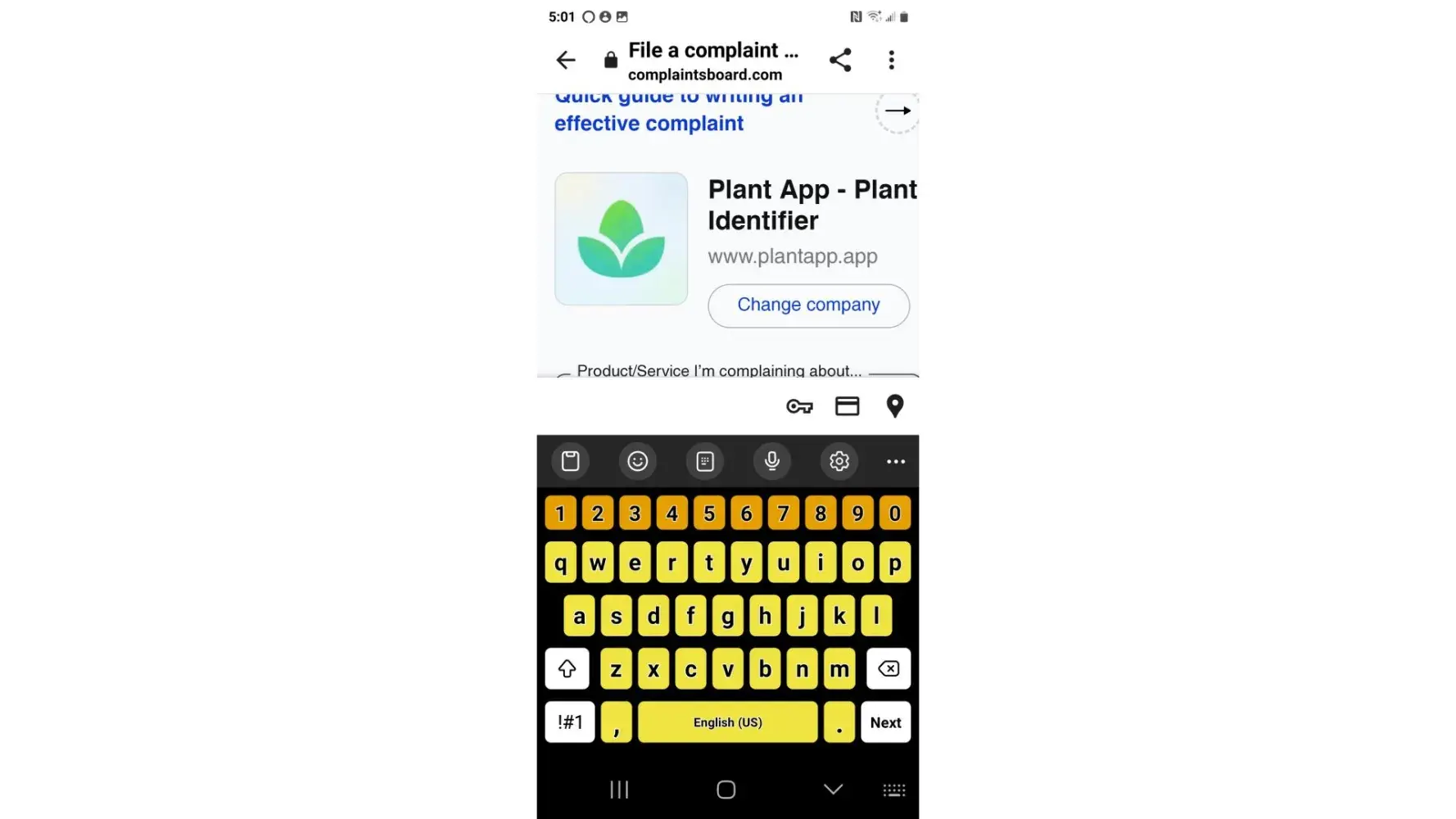Open the keyboard clipboard
1456x819 pixels.
[x=571, y=461]
